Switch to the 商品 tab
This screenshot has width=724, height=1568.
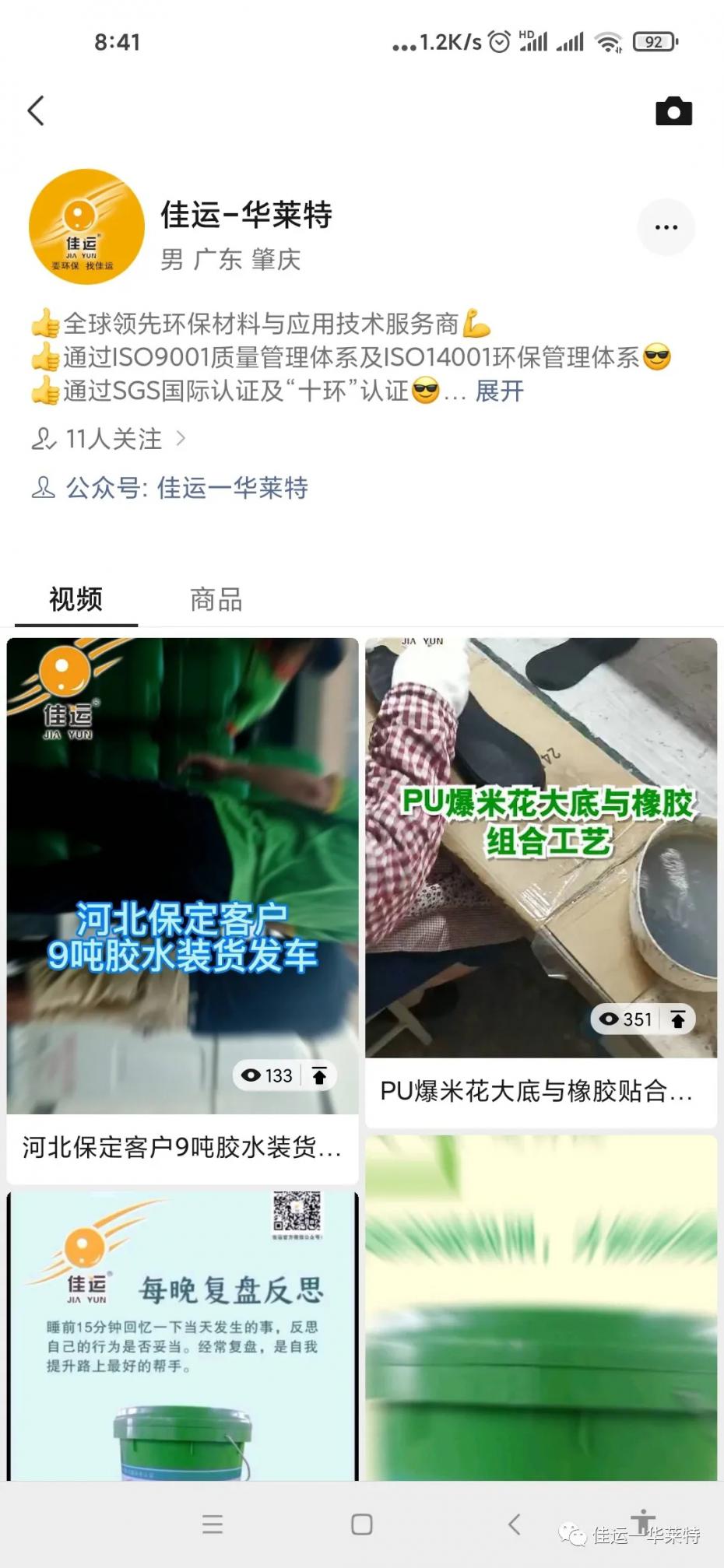216,599
